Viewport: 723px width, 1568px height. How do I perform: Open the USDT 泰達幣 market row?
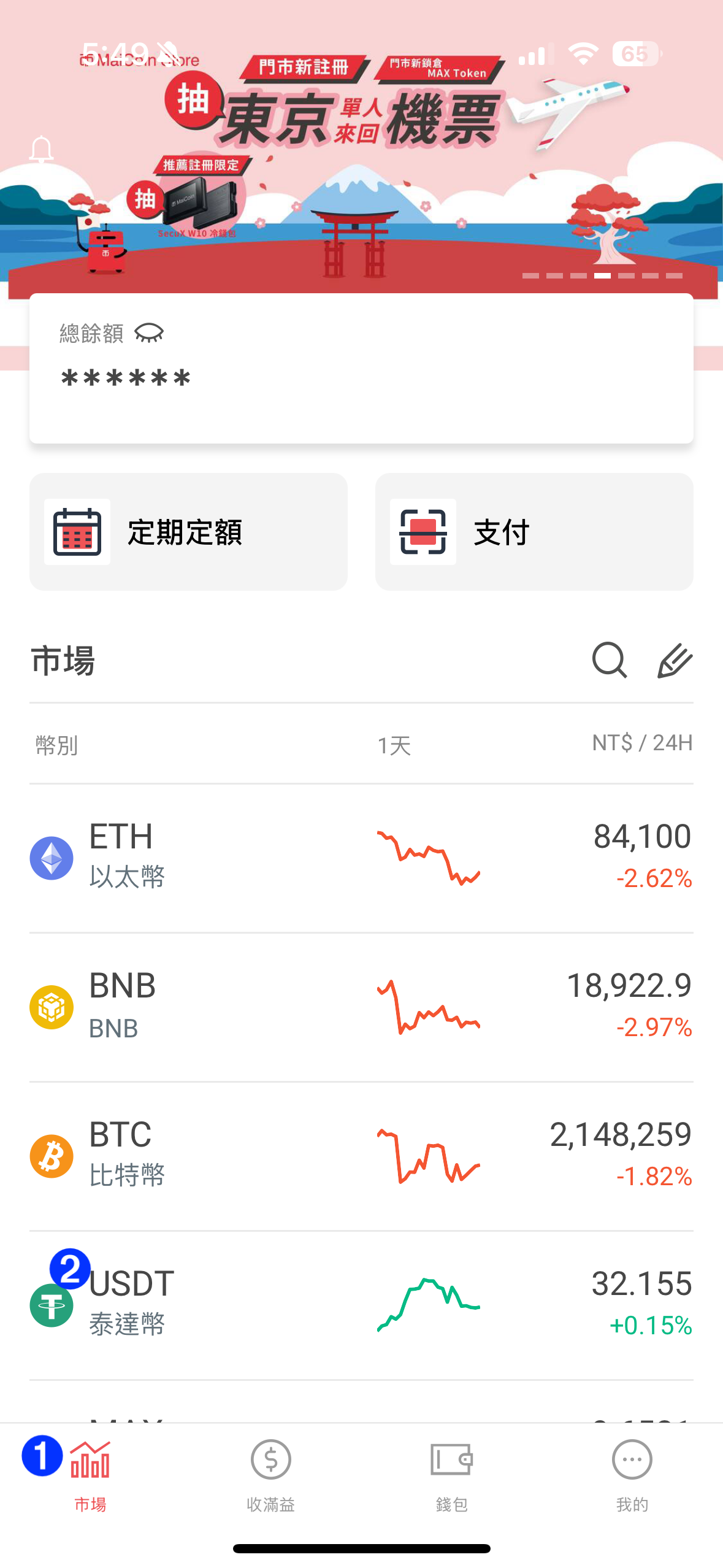point(361,1305)
